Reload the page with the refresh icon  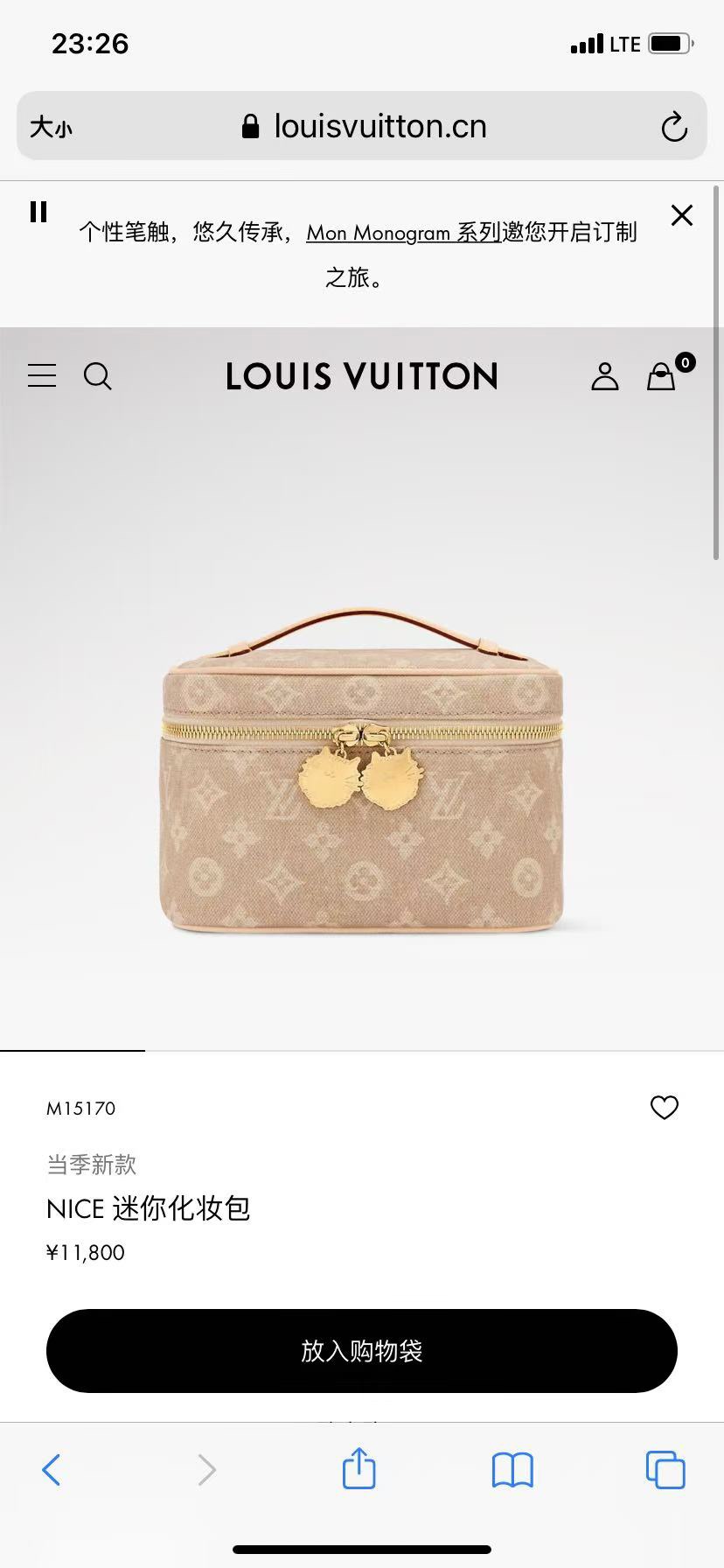point(673,126)
